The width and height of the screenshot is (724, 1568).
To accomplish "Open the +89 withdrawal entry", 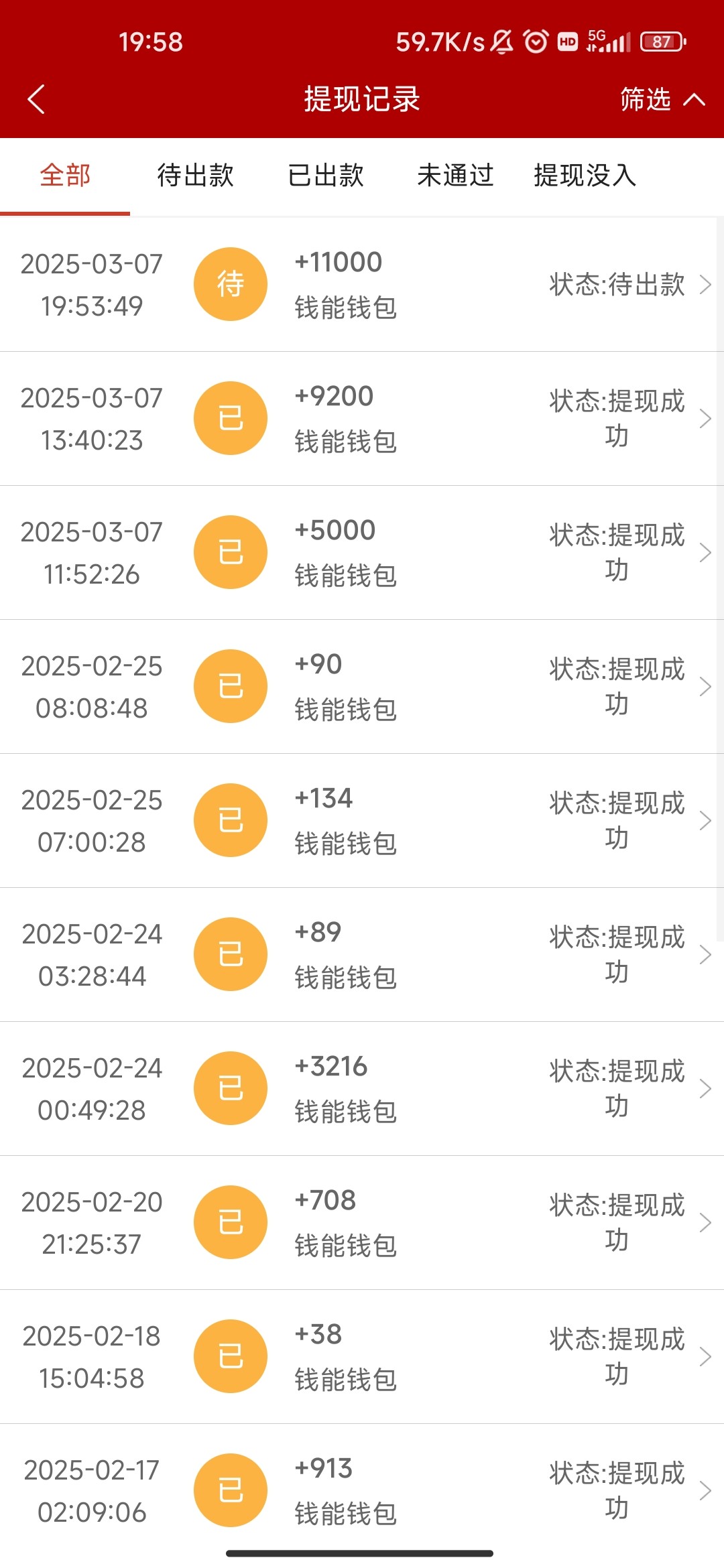I will 362,954.
